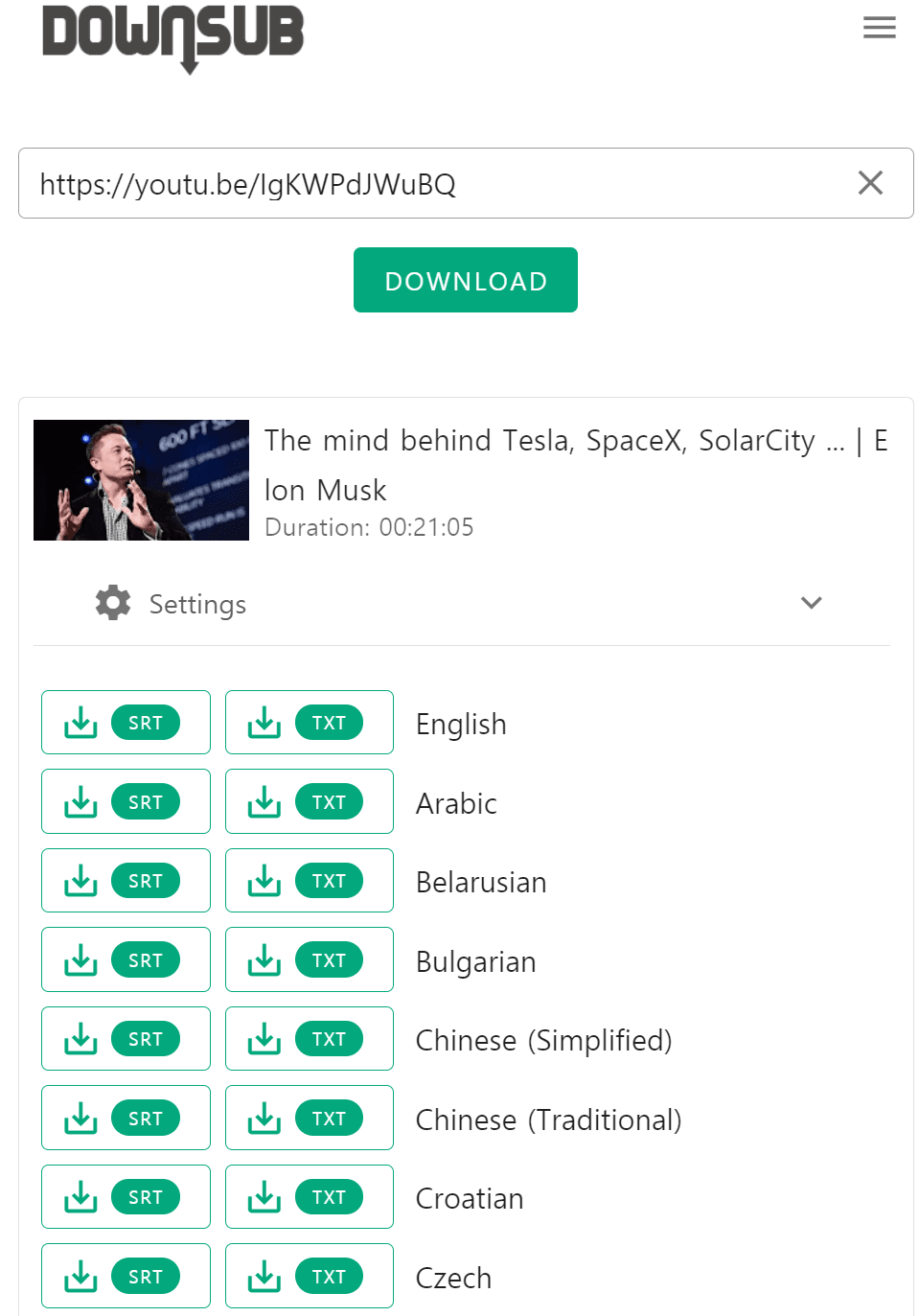Tap the YouTube URL input field
The image size is (919, 1316).
tap(431, 183)
